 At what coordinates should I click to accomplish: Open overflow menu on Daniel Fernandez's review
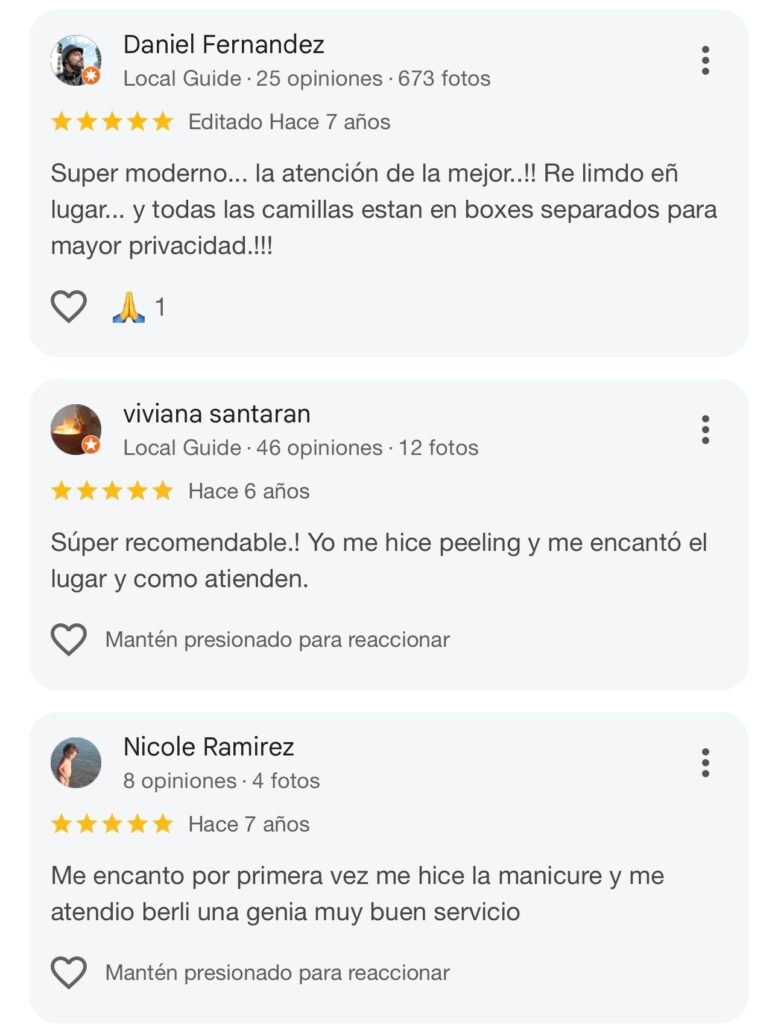(705, 60)
